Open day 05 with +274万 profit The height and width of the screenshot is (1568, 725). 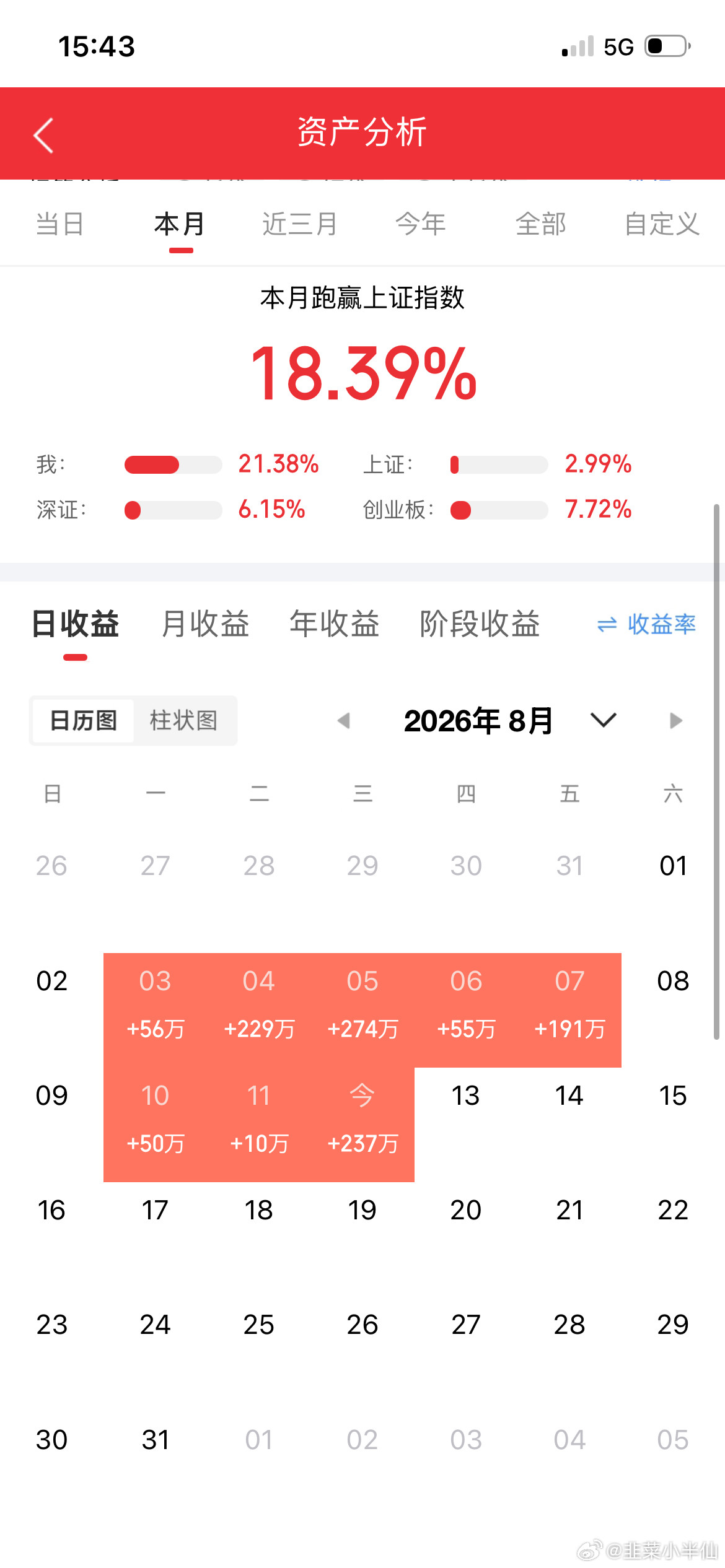coord(362,1010)
